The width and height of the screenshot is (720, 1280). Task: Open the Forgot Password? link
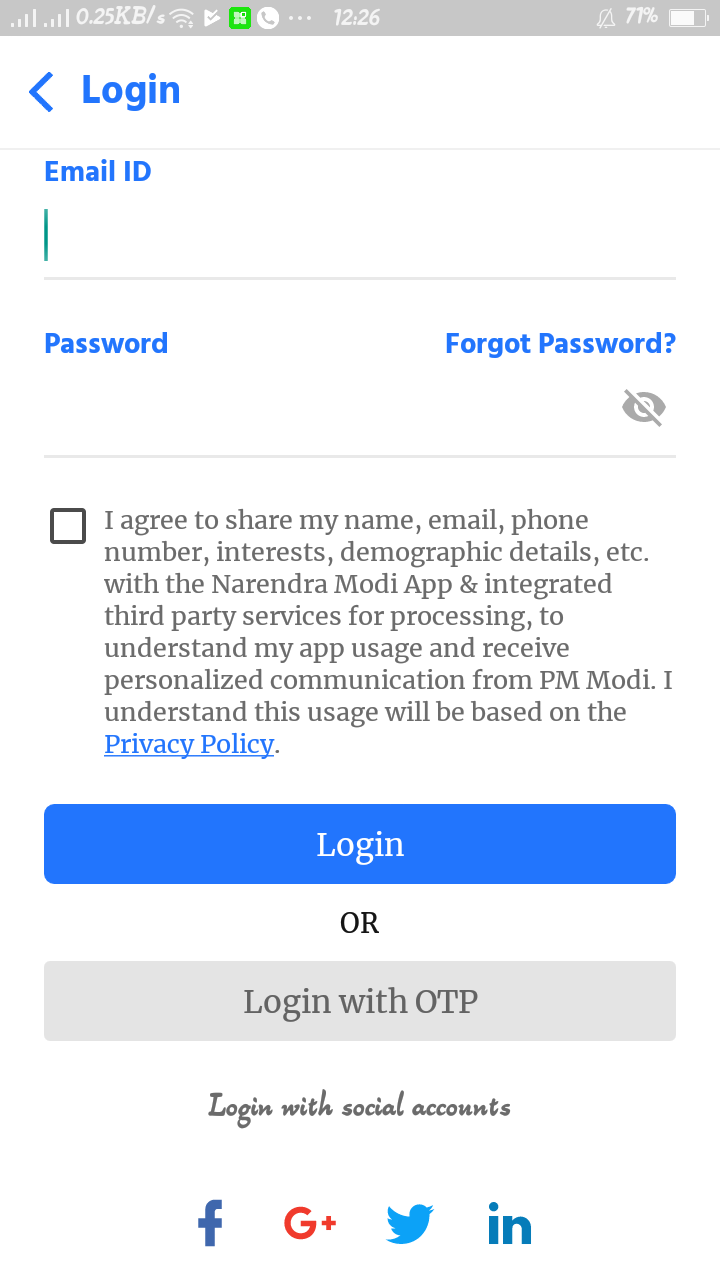pos(560,344)
